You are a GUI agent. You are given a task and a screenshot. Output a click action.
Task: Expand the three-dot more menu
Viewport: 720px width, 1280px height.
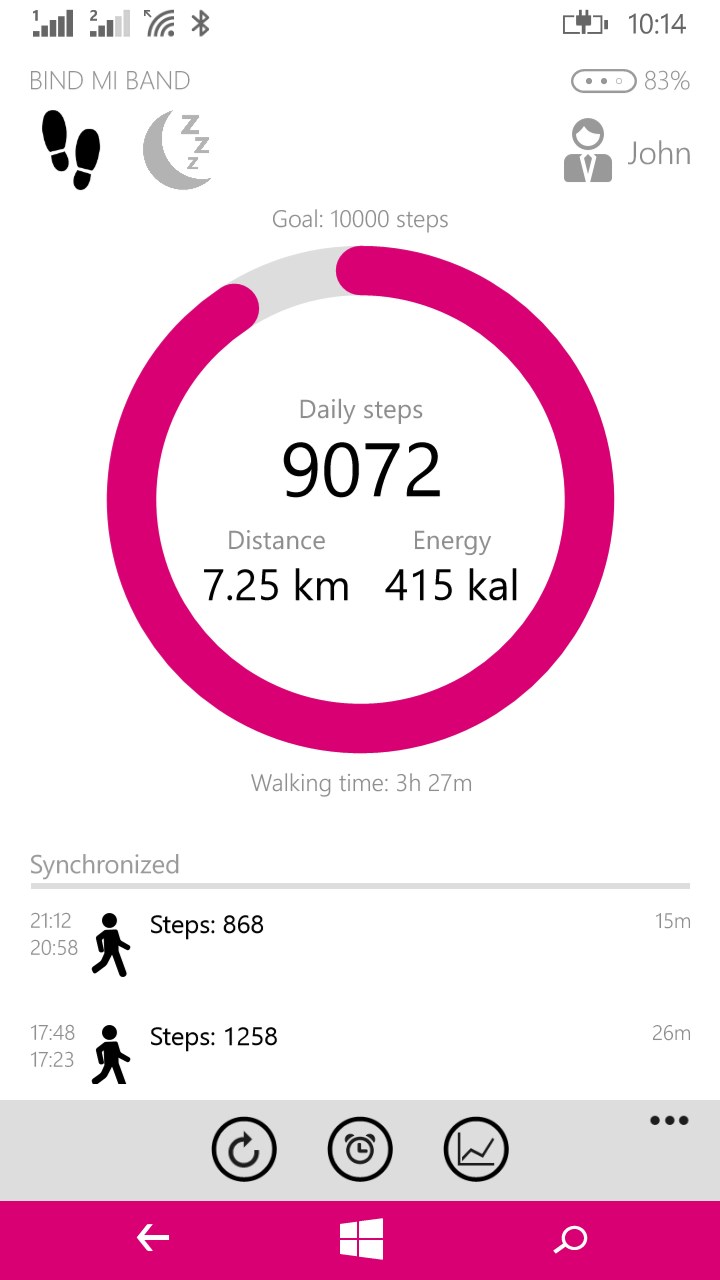click(x=669, y=1121)
